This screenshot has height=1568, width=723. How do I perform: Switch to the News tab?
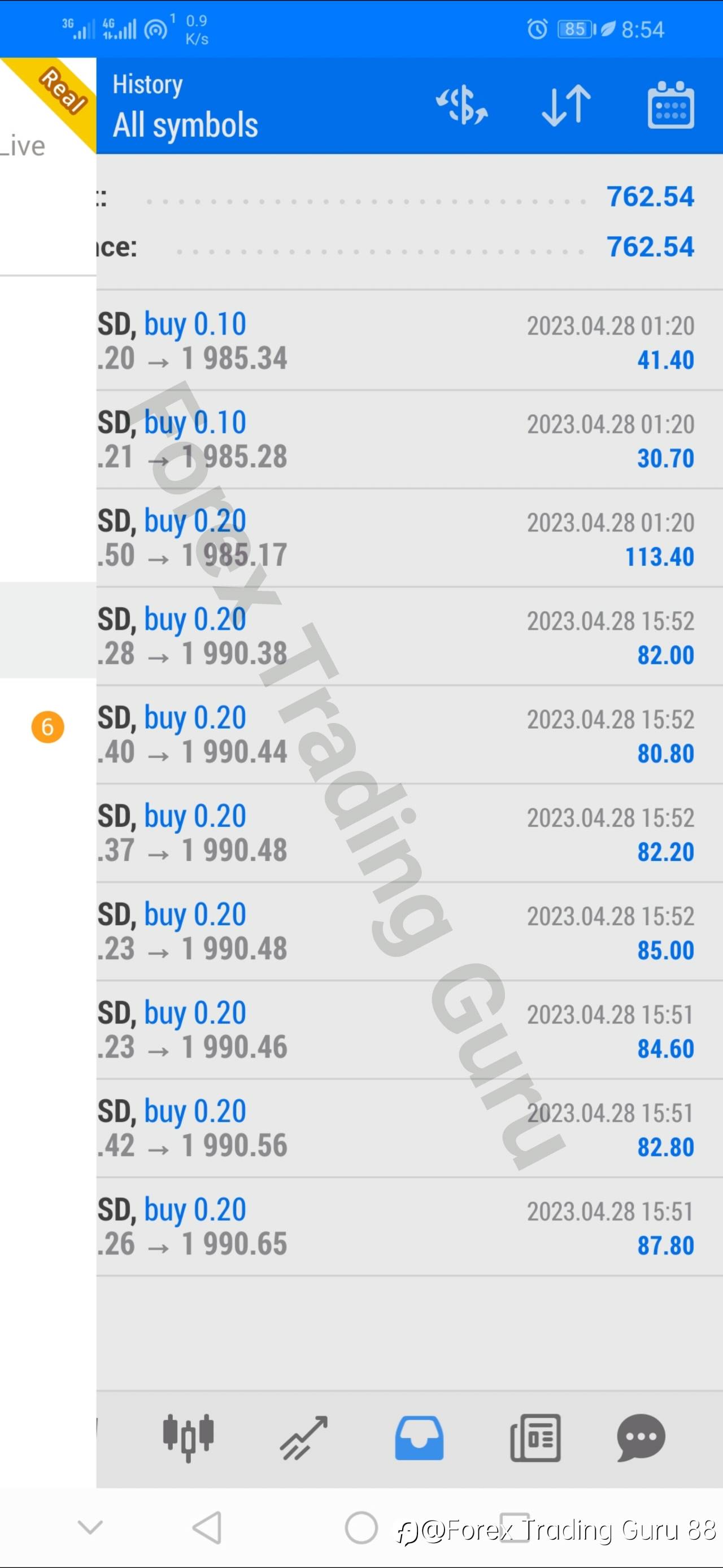point(535,1438)
